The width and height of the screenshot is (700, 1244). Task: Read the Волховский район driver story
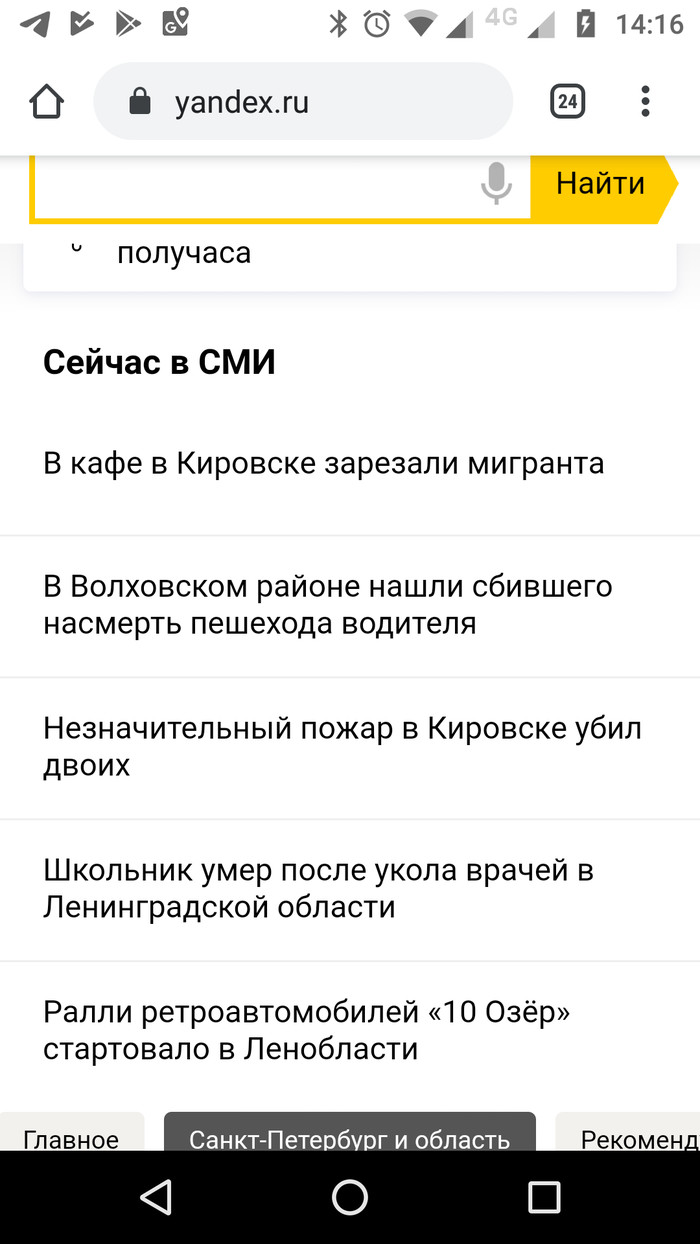coord(328,605)
